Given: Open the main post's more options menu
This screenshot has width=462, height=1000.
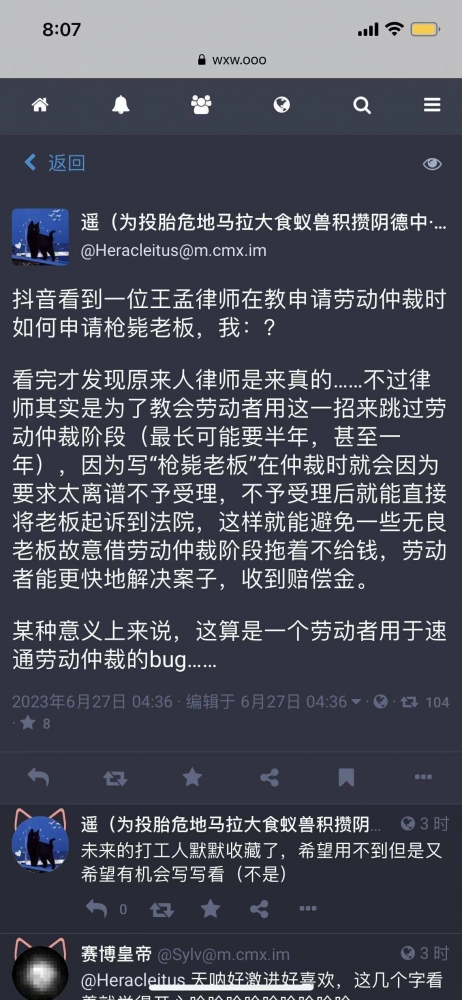Looking at the screenshot, I should coord(423,777).
